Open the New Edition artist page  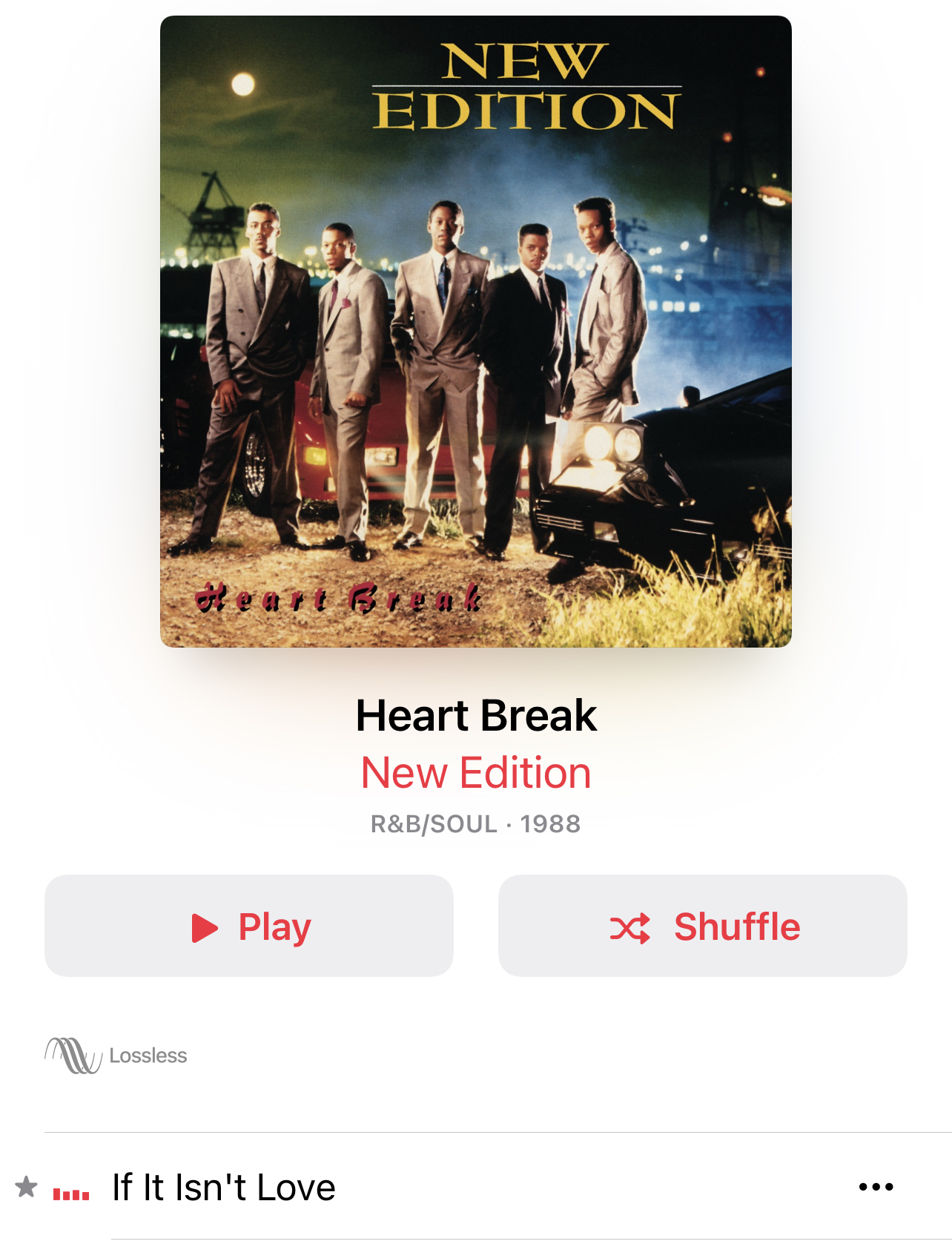coord(475,773)
